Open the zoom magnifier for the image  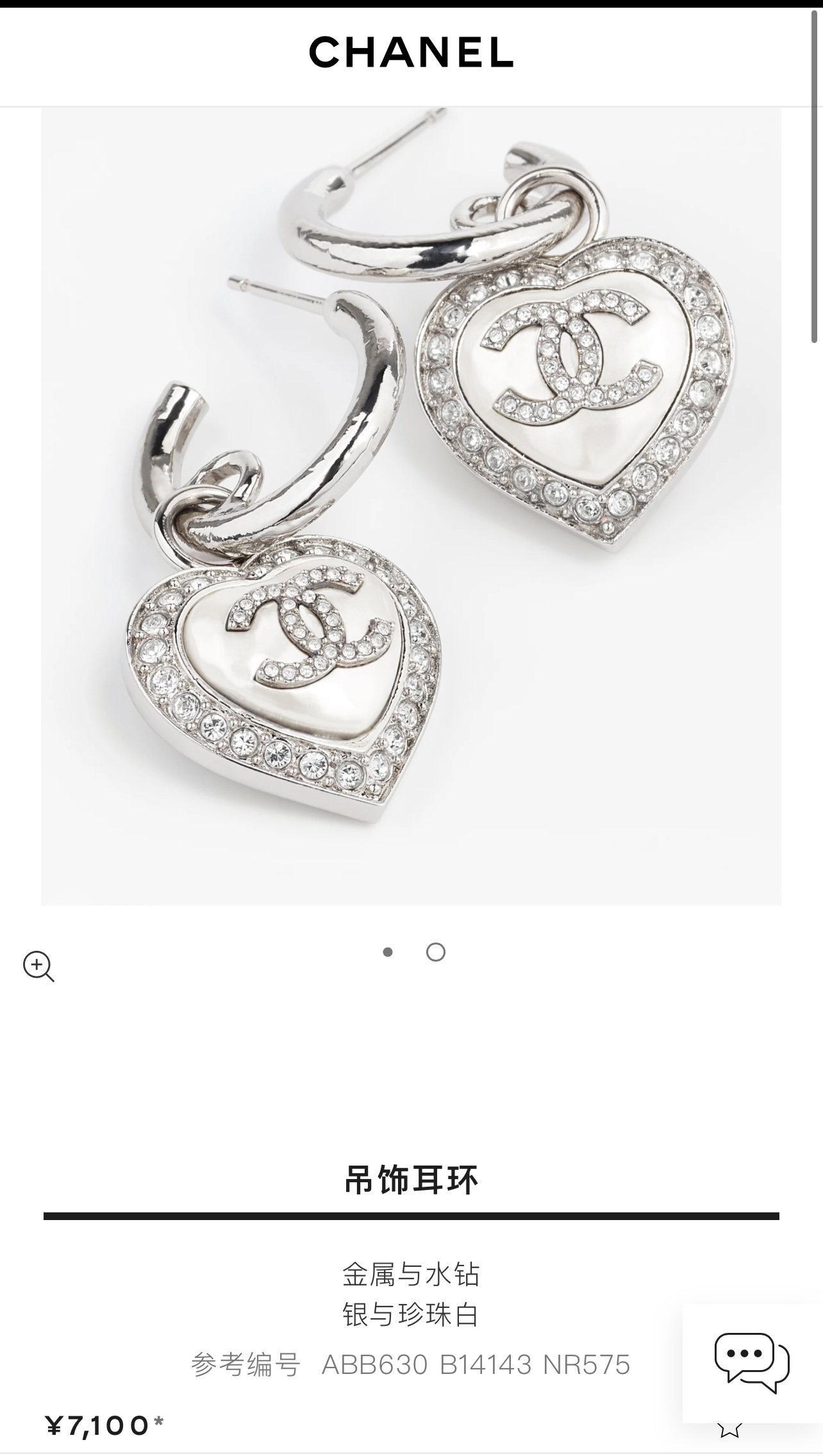tap(38, 966)
